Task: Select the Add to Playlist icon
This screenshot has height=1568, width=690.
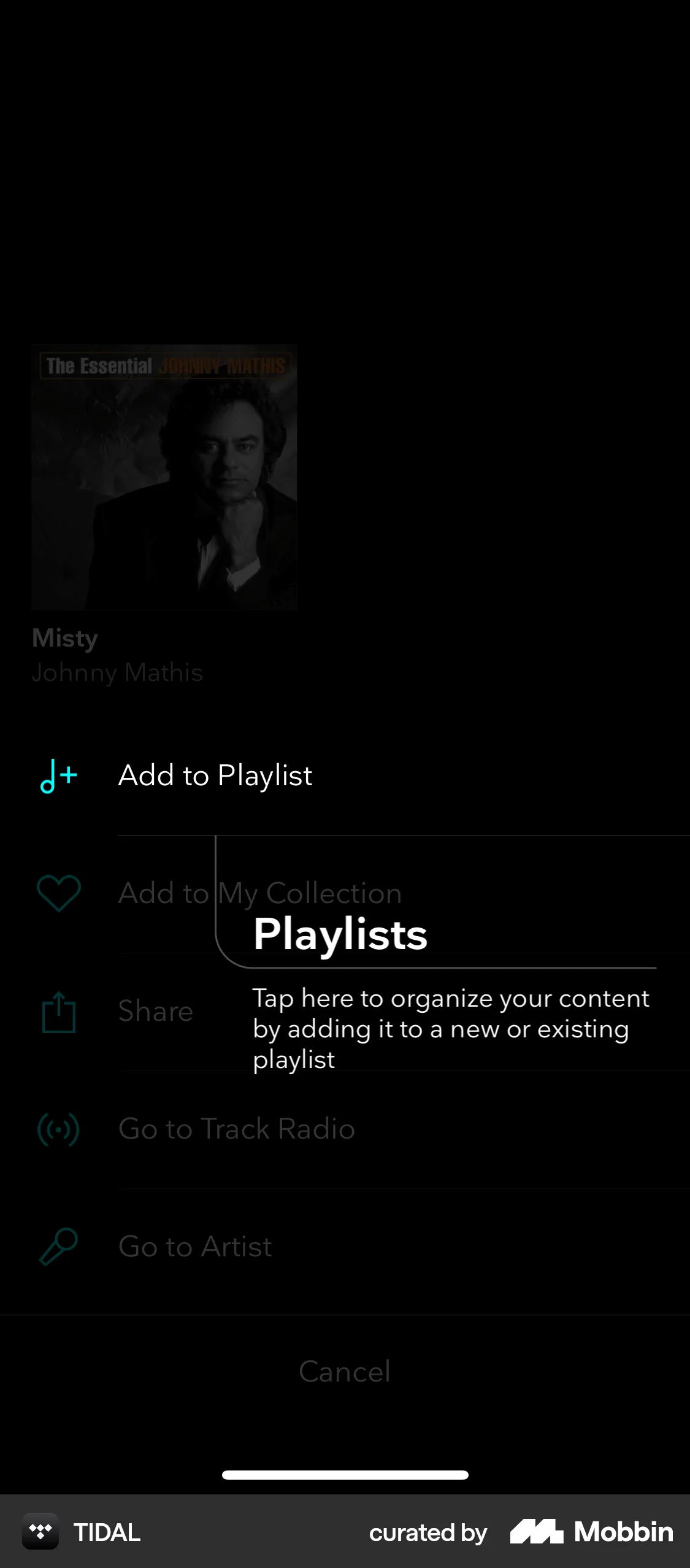Action: click(x=58, y=775)
